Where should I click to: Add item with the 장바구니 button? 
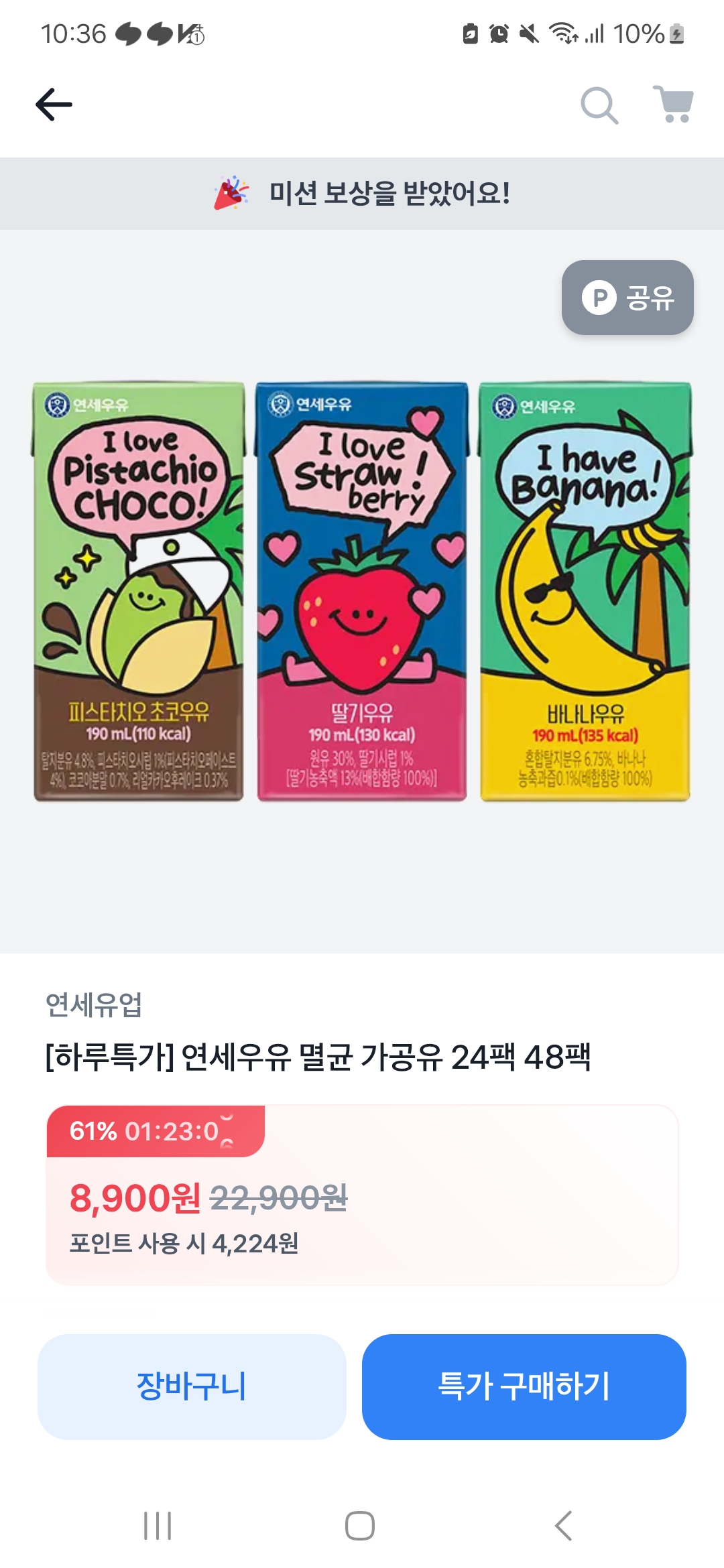(x=192, y=1386)
